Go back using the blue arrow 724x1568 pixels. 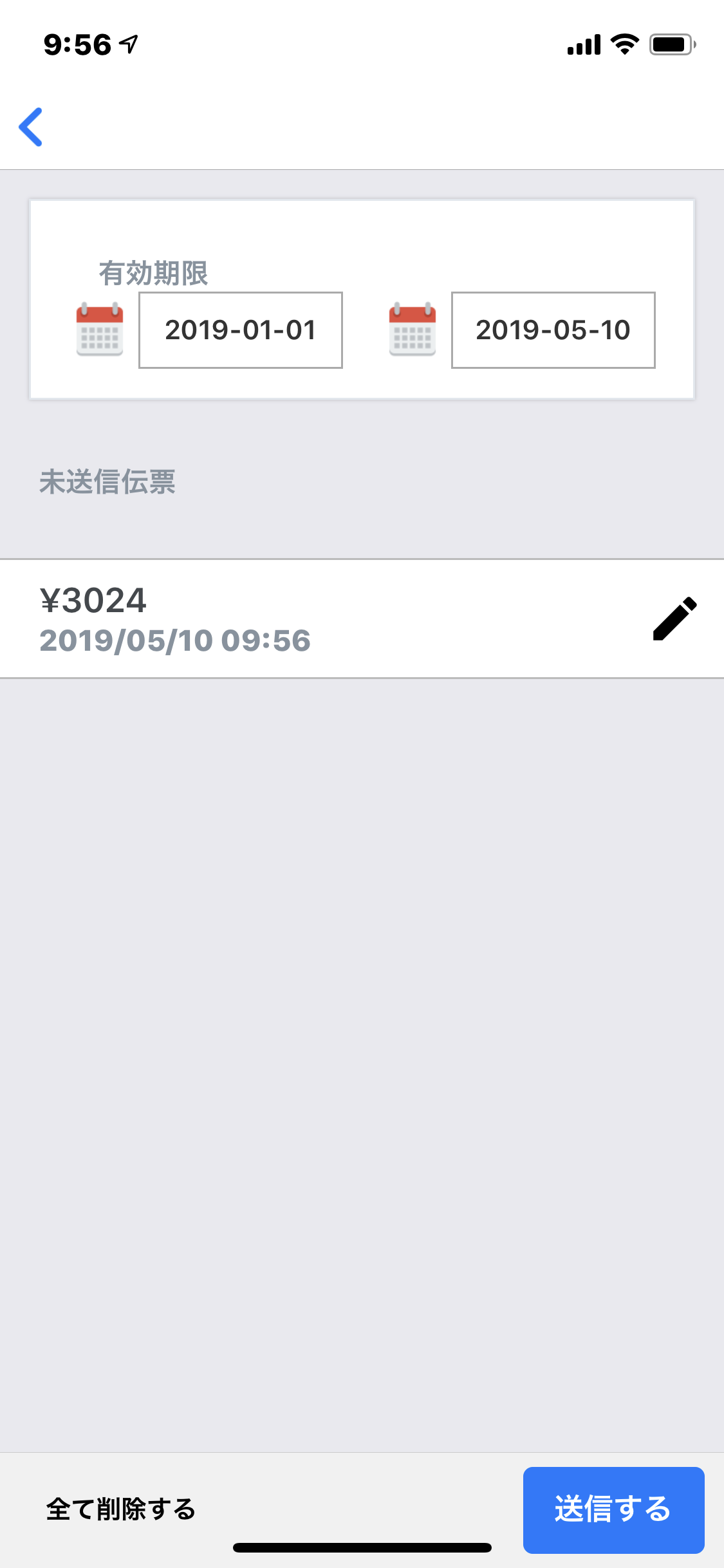(x=31, y=127)
